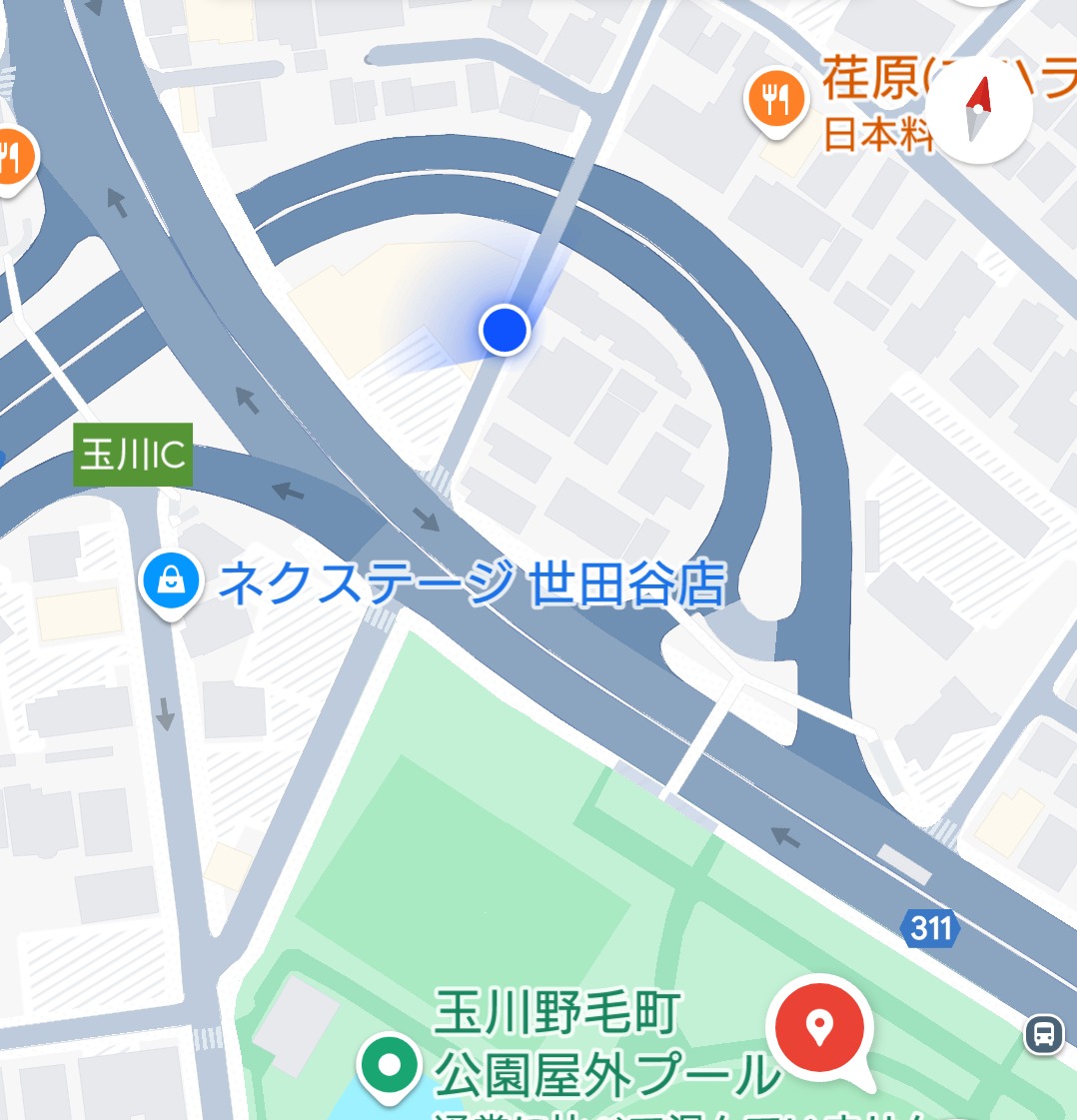Tap the bus stop icon
Image resolution: width=1077 pixels, height=1120 pixels.
point(1043,1034)
